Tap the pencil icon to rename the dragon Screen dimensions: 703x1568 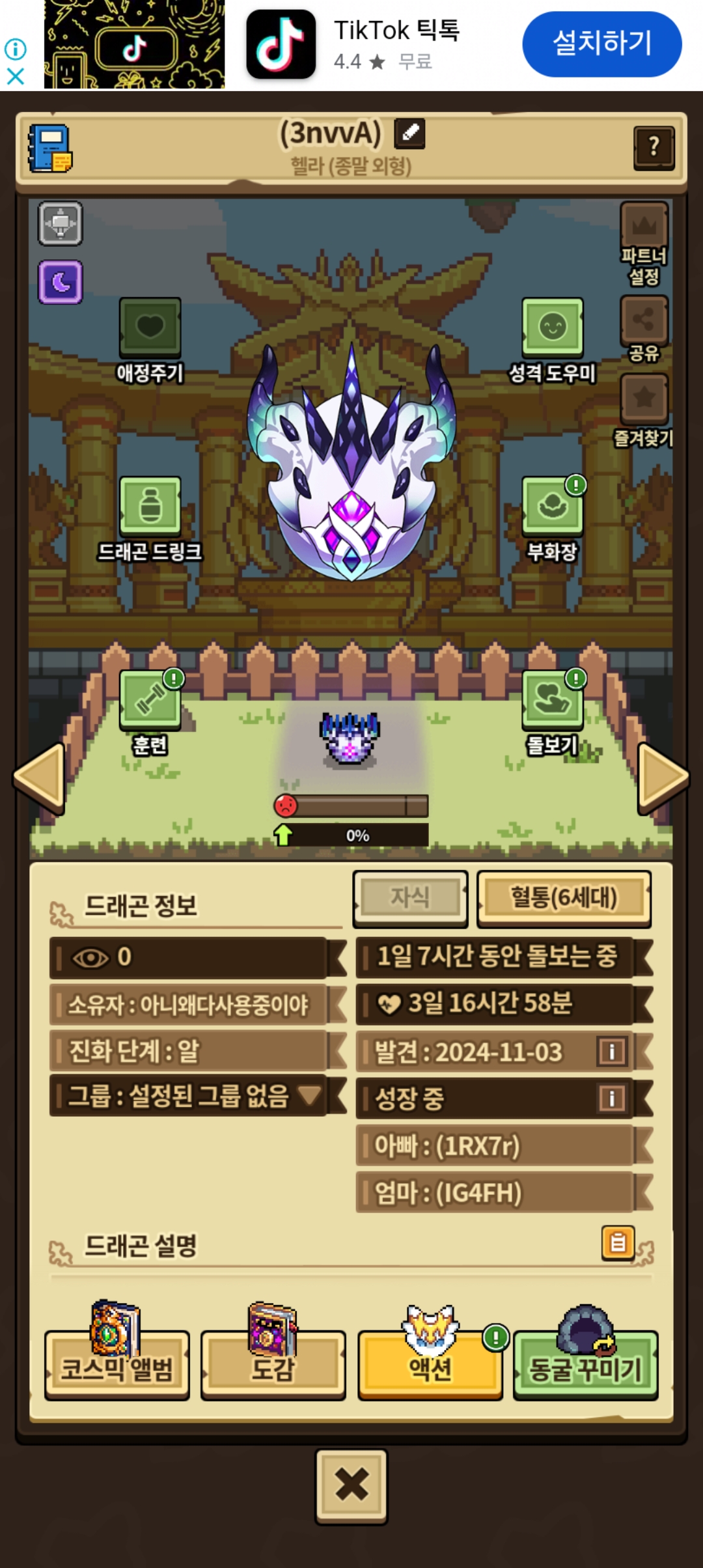tap(409, 133)
